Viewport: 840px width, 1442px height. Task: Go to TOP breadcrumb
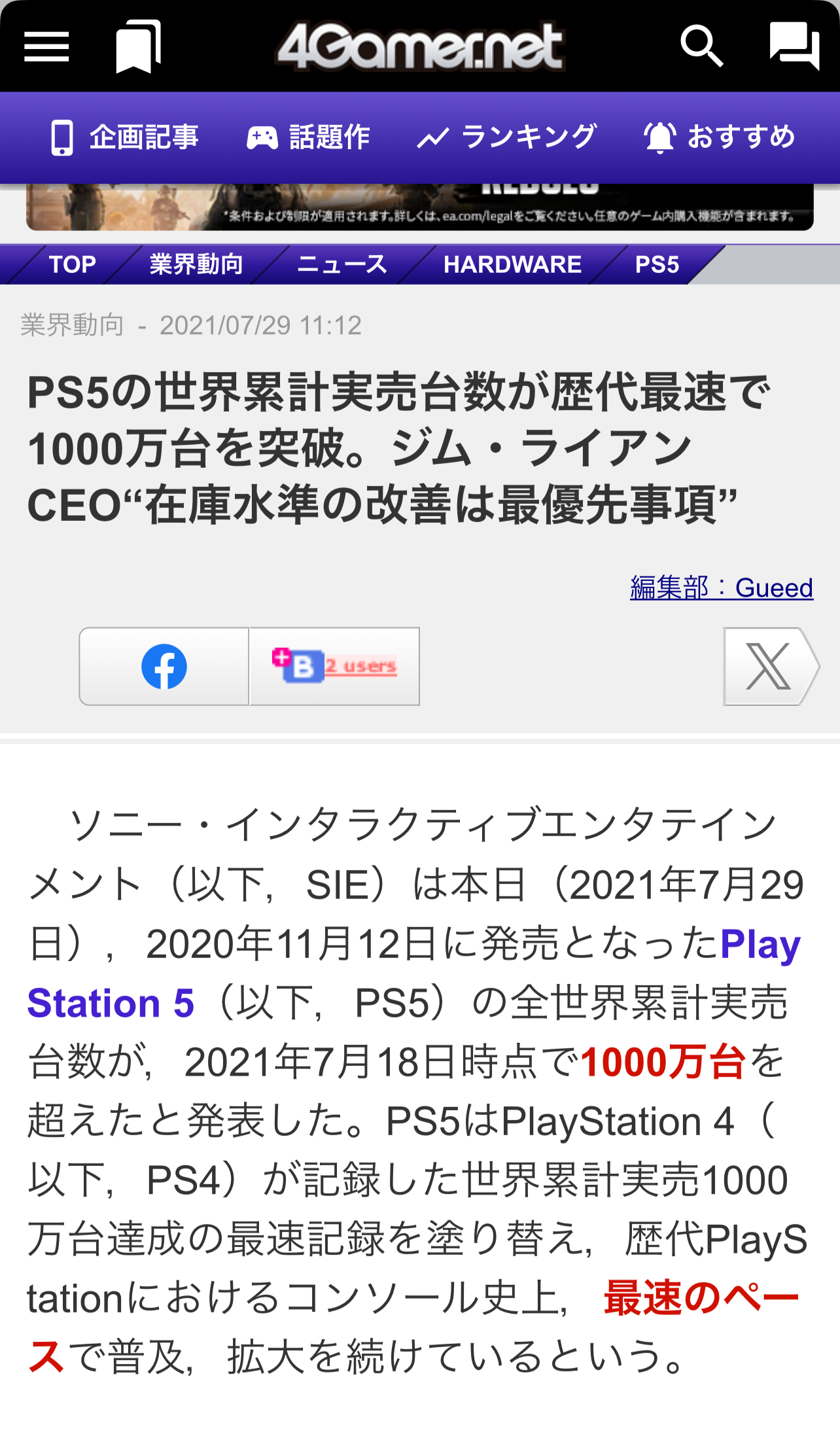(72, 264)
